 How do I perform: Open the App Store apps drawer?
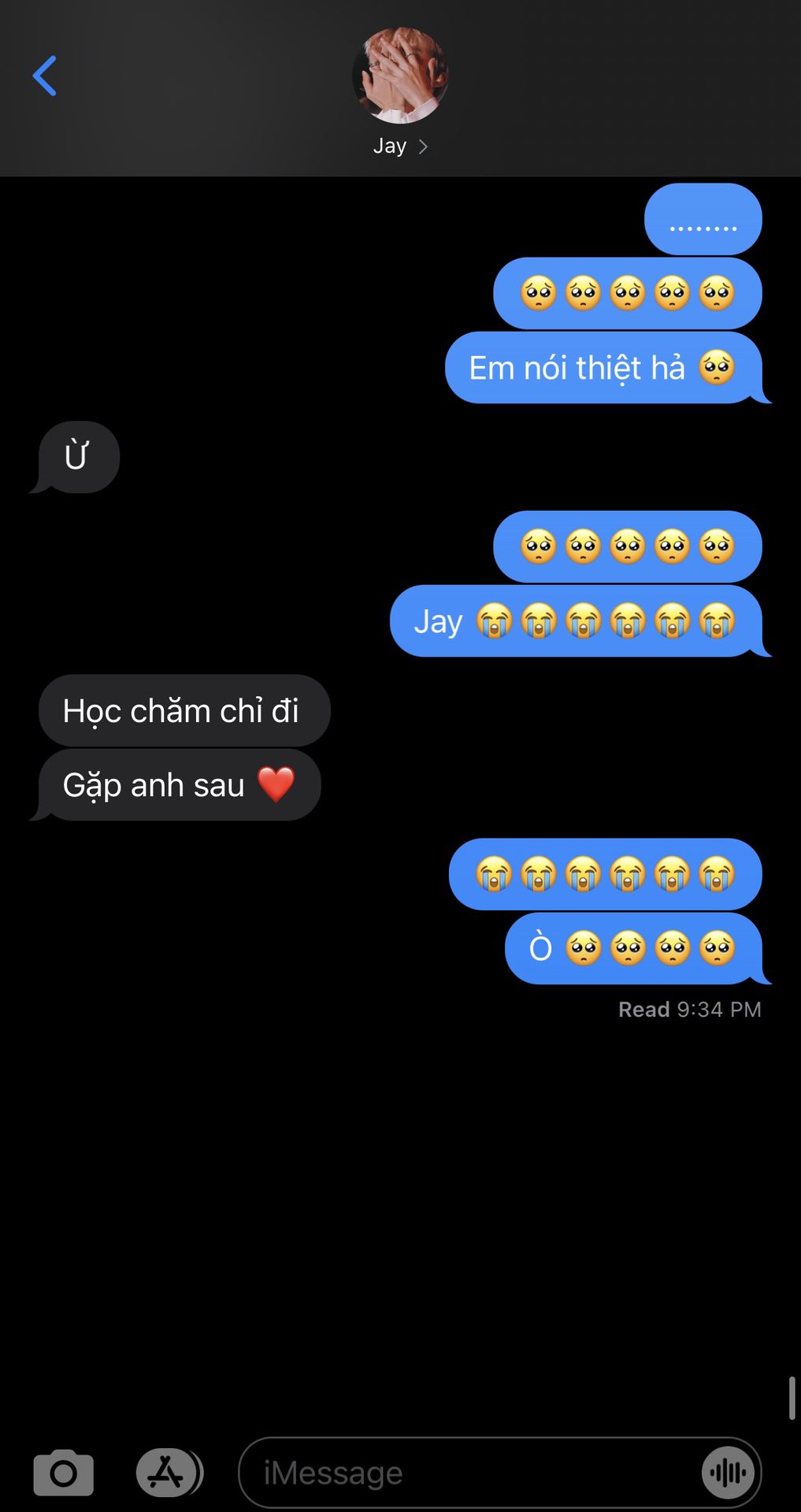pyautogui.click(x=169, y=1472)
